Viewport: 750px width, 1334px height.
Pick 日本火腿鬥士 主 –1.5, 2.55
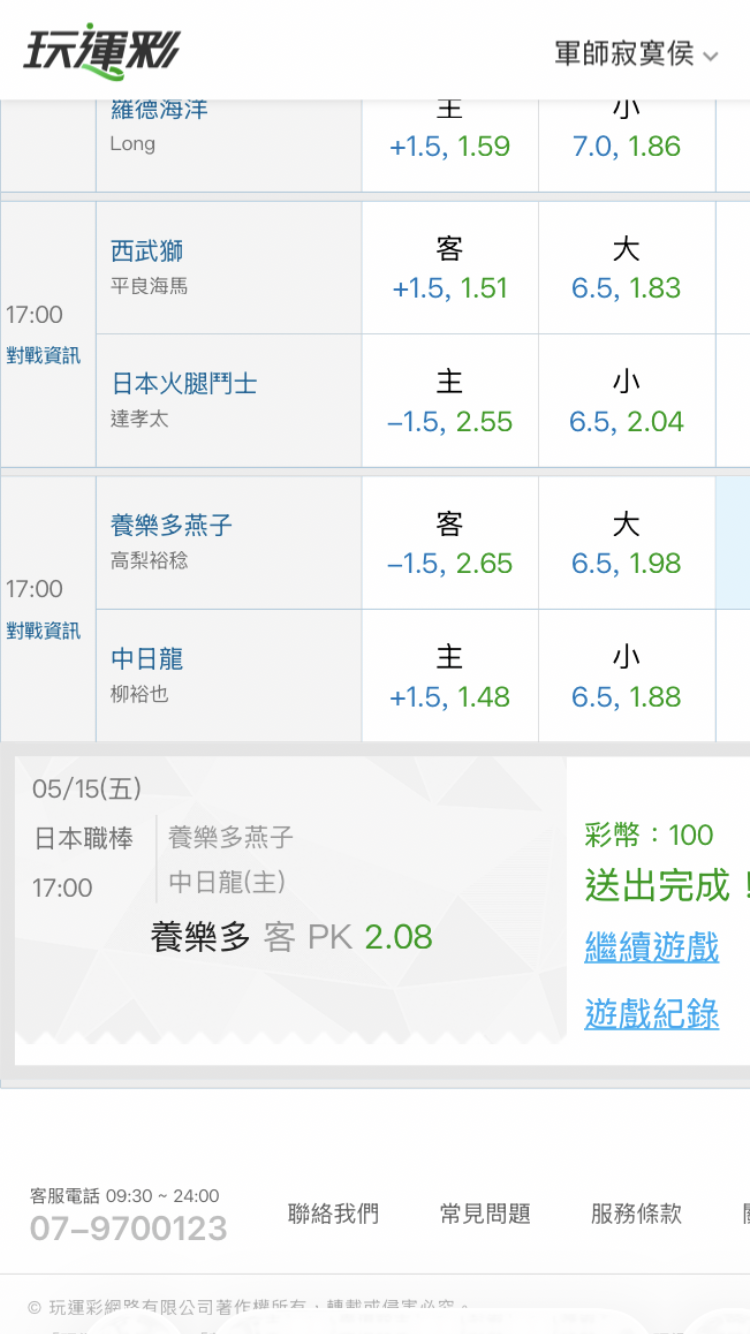click(450, 401)
